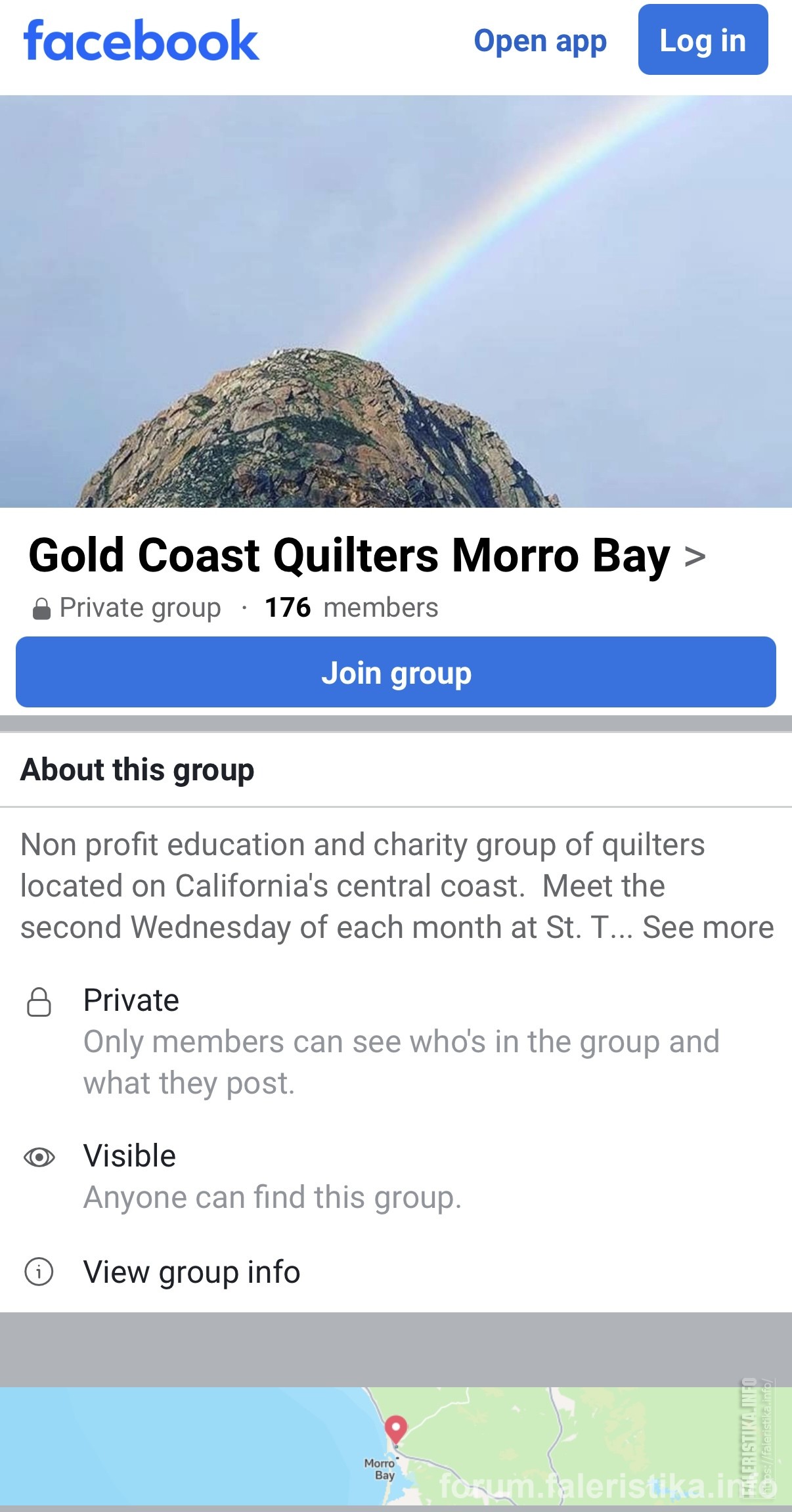This screenshot has width=792, height=1512.
Task: Open the Gold Coast Quilters Morro Bay title
Action: pyautogui.click(x=367, y=556)
